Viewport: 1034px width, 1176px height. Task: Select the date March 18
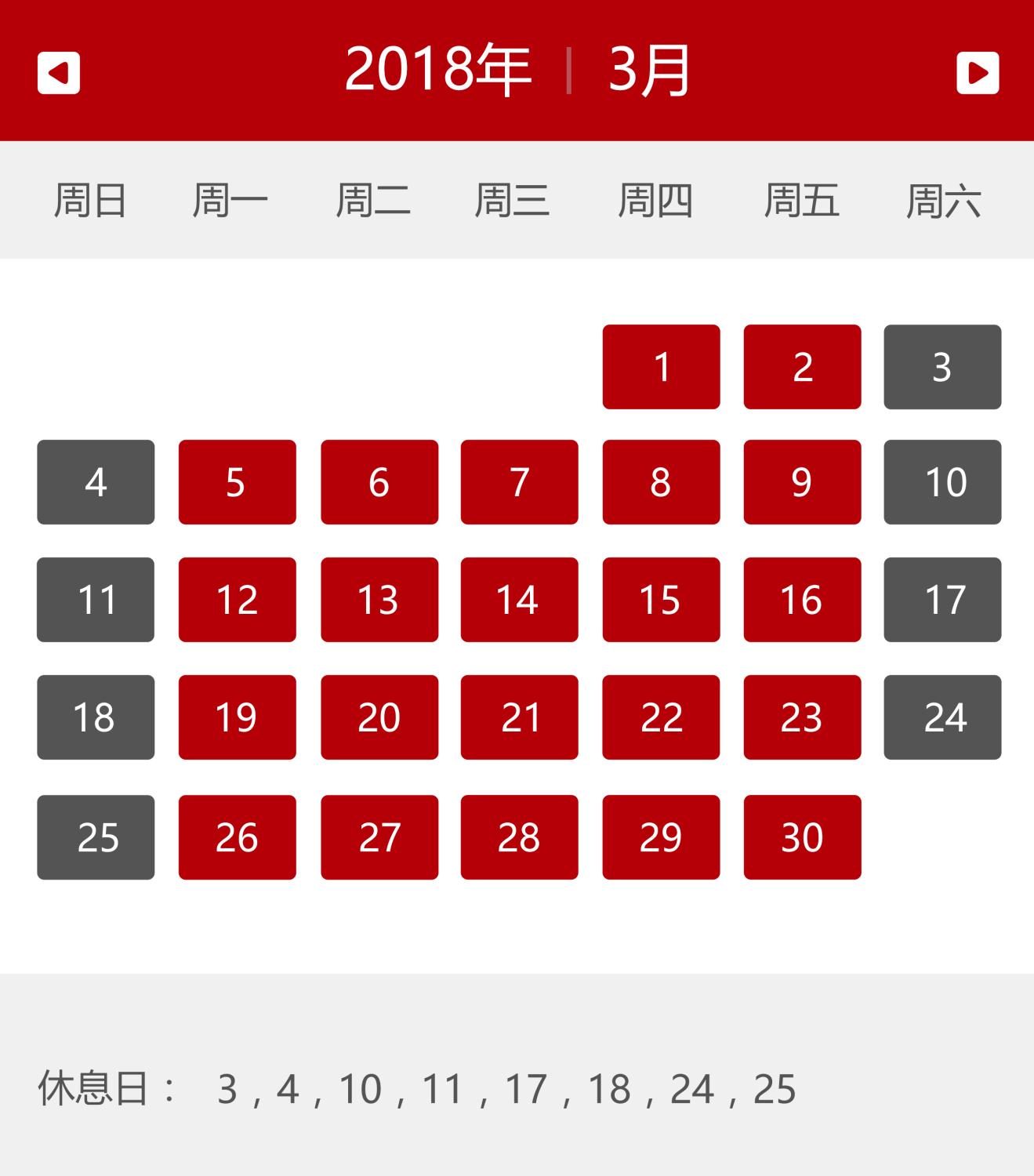coord(95,718)
